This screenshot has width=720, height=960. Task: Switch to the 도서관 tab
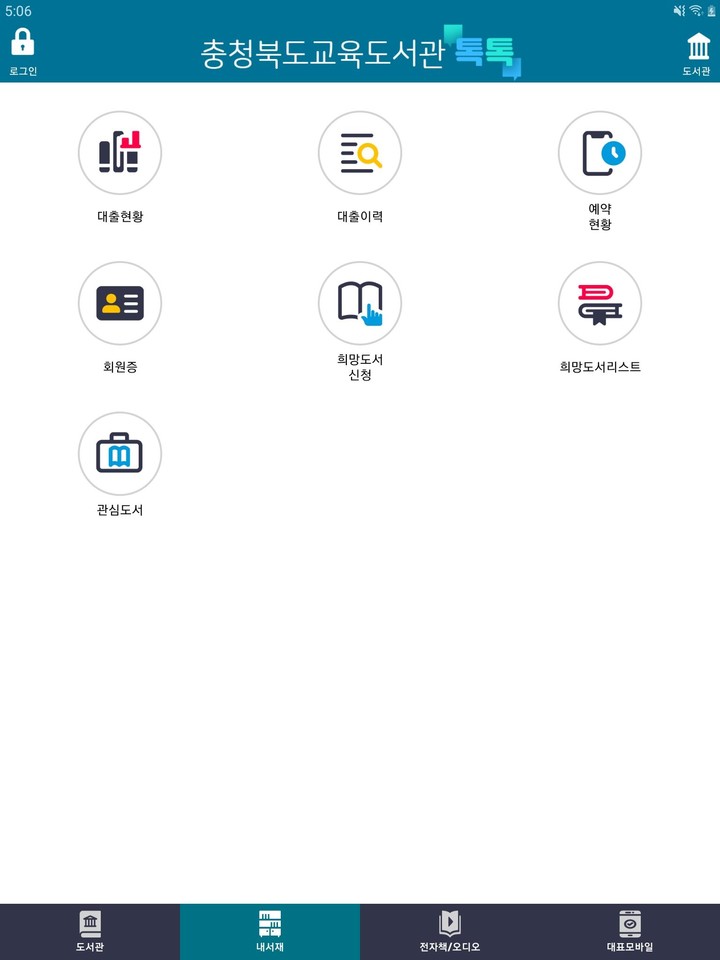click(89, 929)
